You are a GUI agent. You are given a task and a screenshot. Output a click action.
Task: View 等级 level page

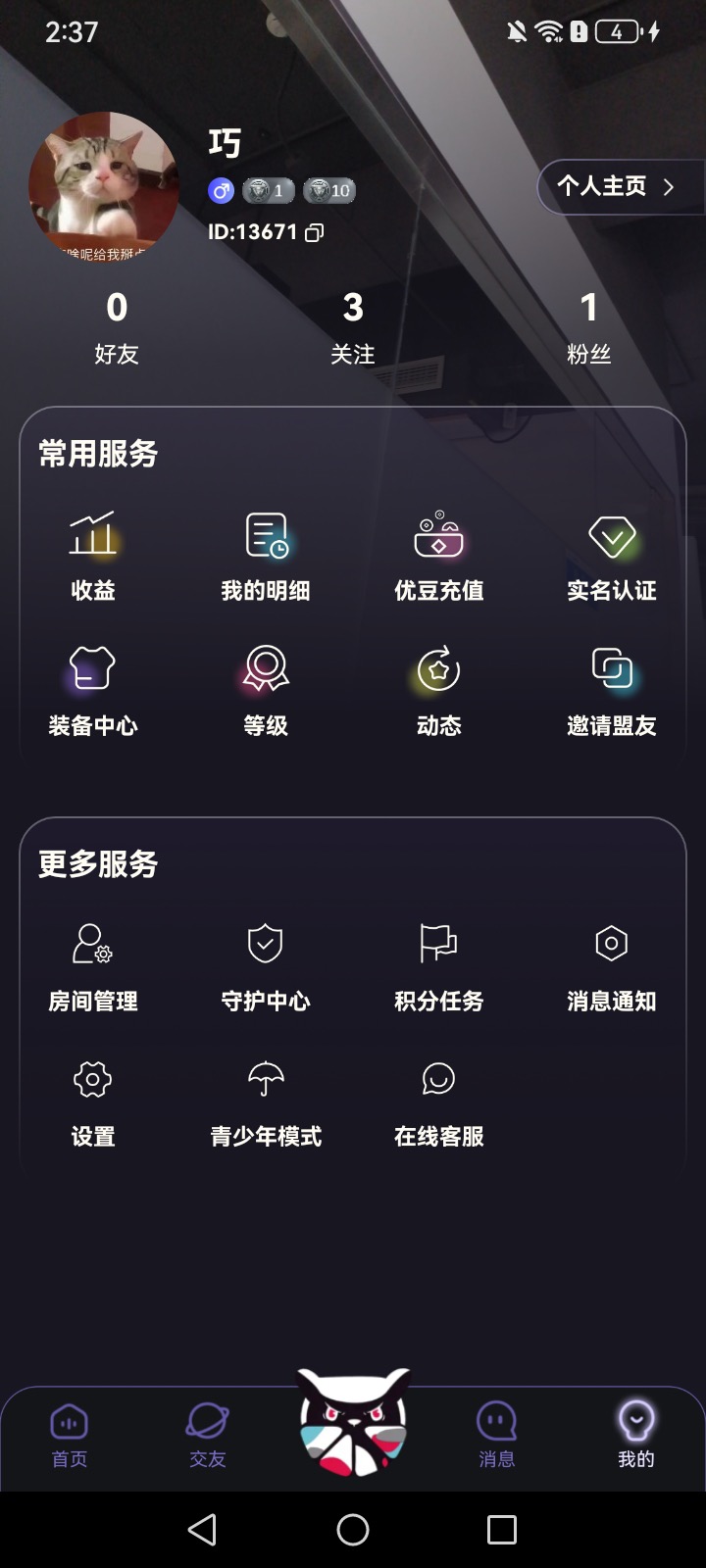click(266, 690)
